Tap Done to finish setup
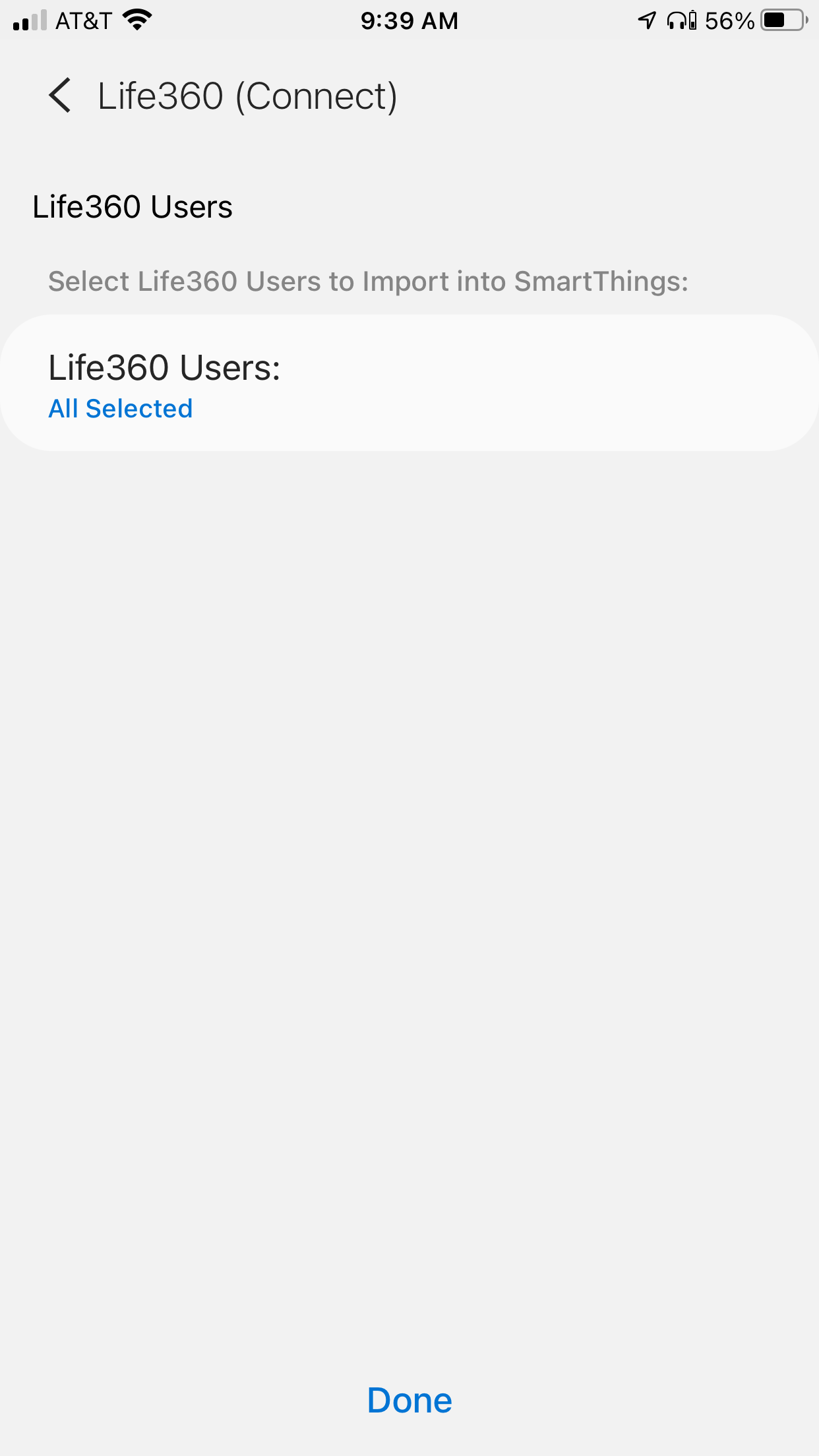 point(409,1400)
